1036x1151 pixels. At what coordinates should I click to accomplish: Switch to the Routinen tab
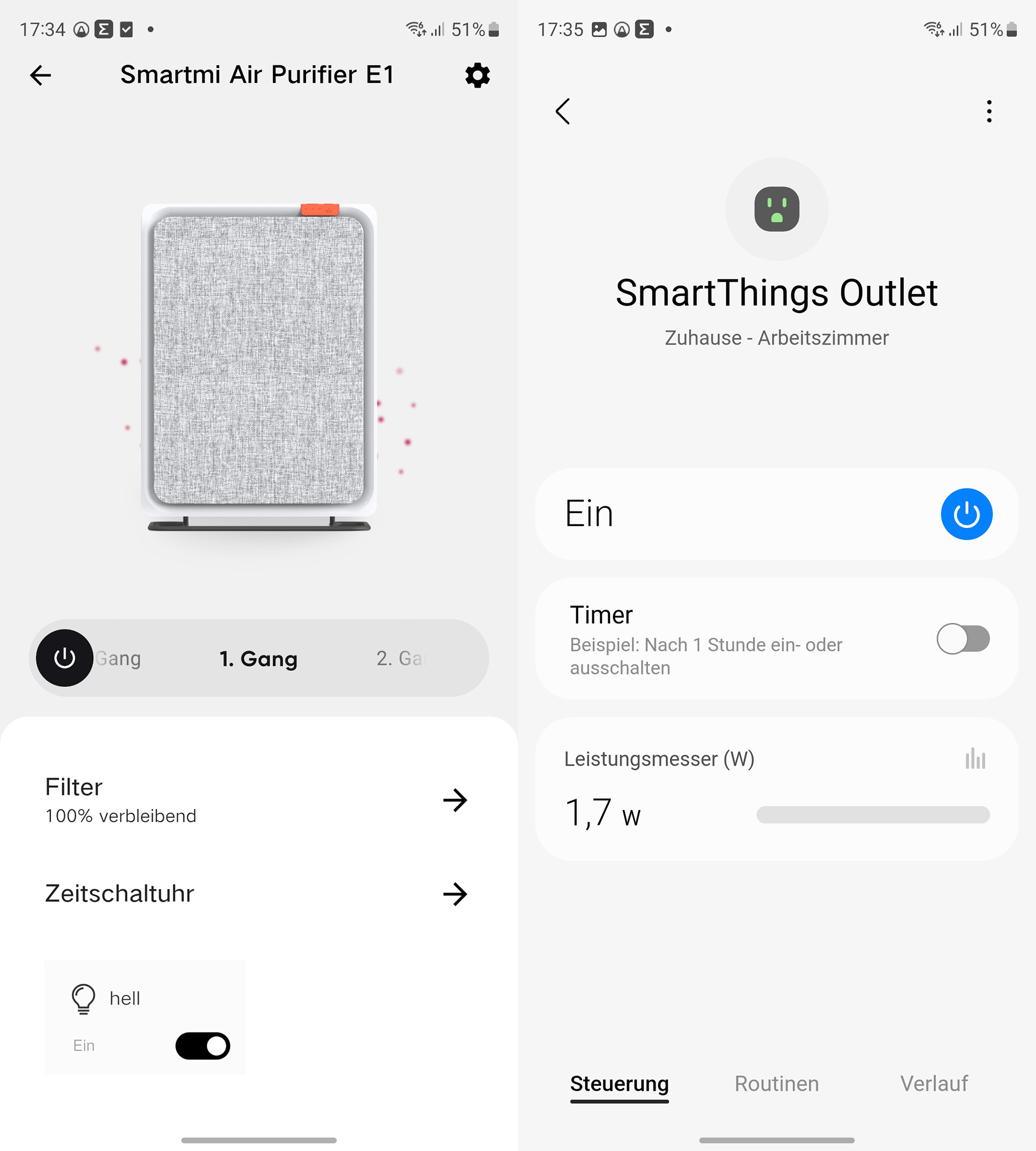pos(776,1083)
